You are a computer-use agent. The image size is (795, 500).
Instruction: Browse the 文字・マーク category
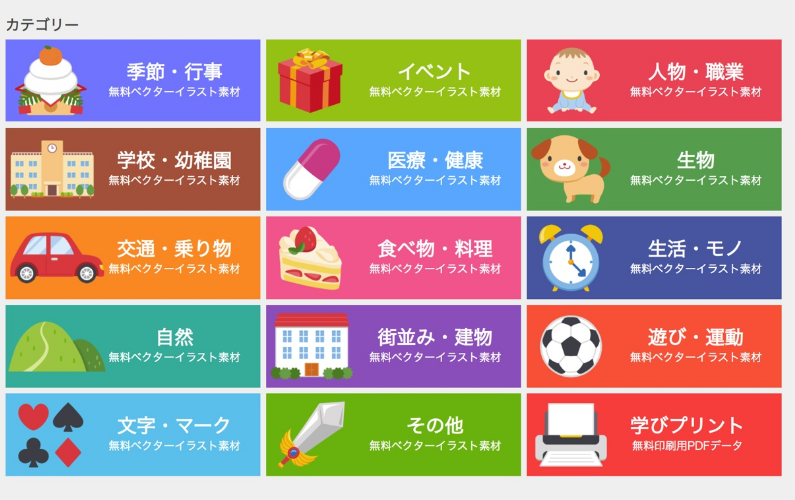coord(133,434)
